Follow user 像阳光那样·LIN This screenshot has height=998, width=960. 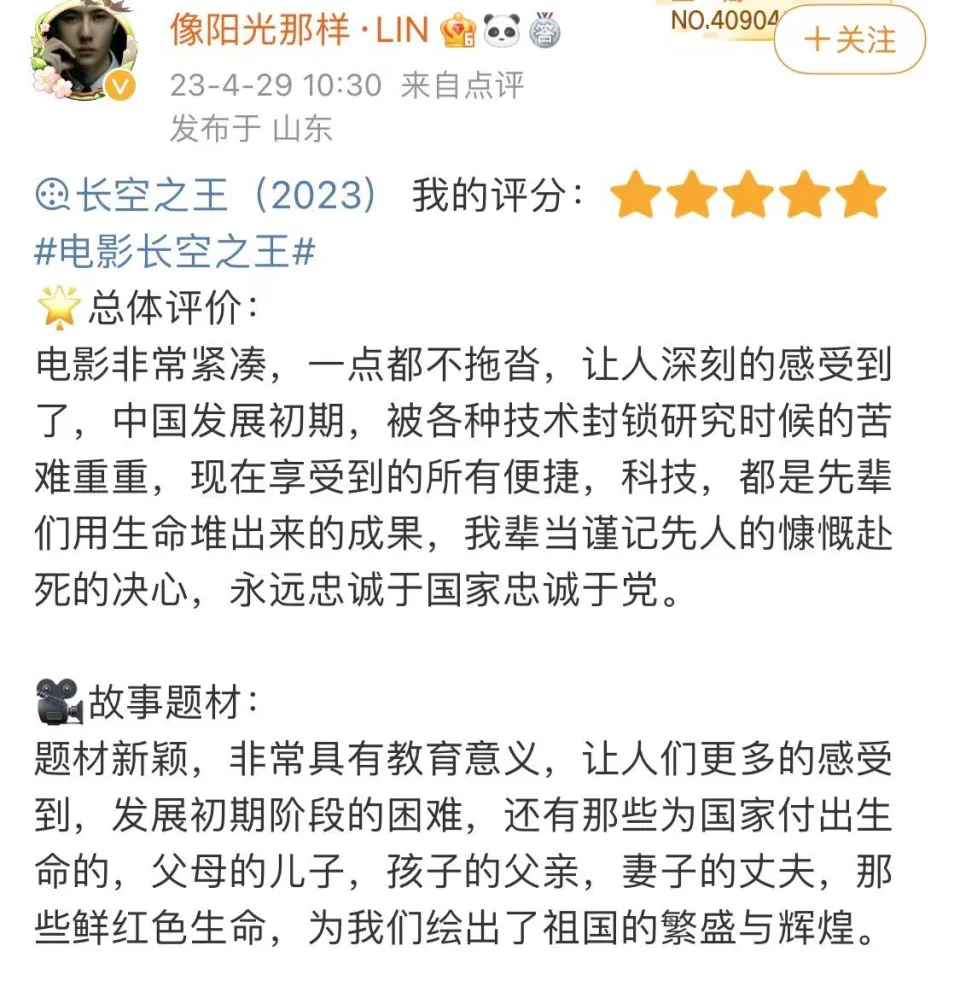849,40
